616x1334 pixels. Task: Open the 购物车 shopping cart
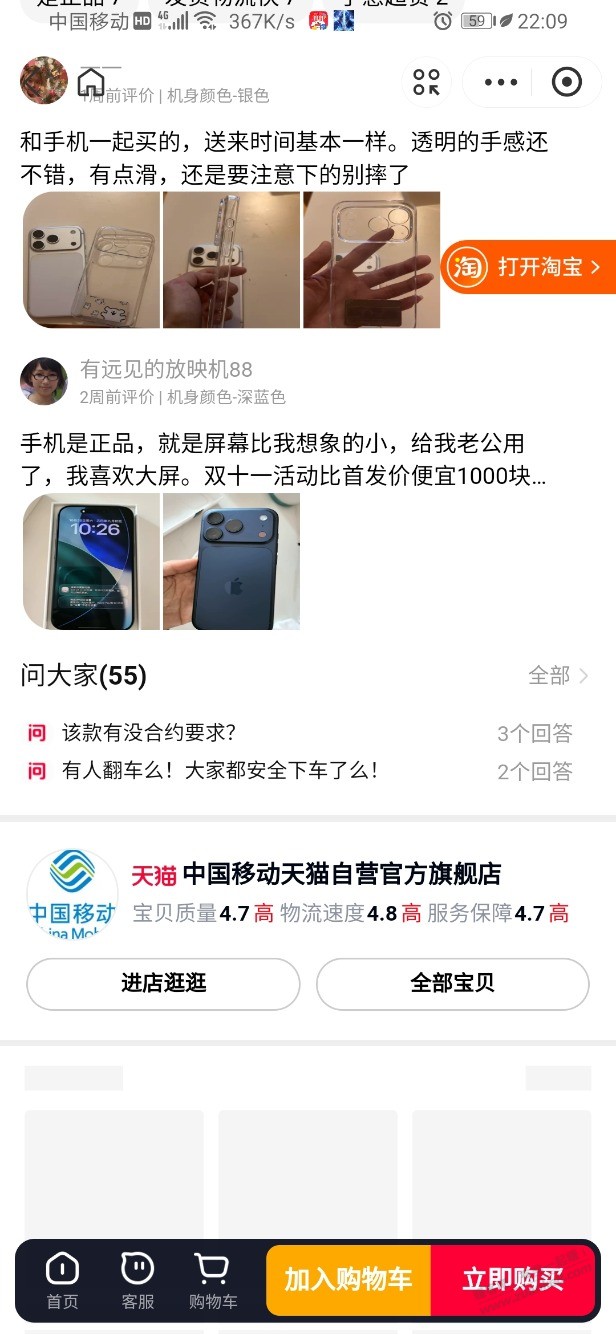point(212,1280)
